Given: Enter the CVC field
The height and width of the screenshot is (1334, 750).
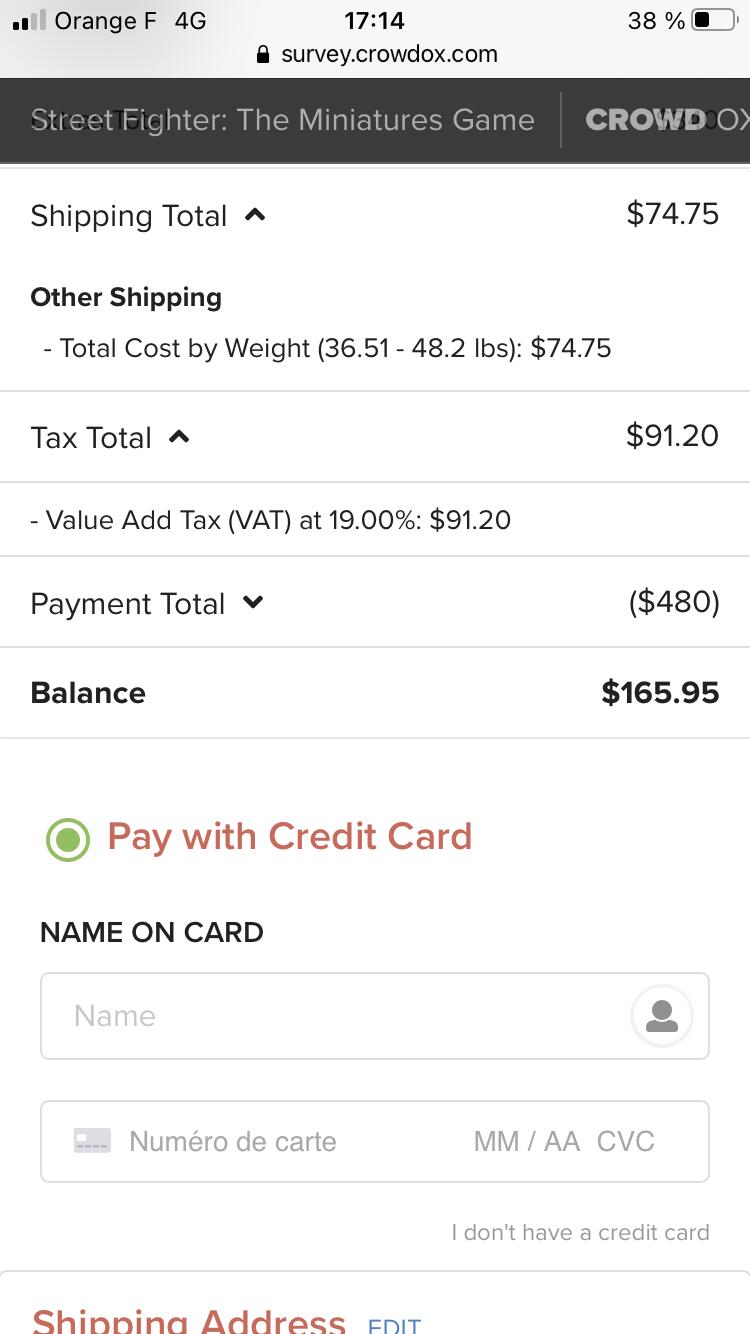Looking at the screenshot, I should [626, 1142].
